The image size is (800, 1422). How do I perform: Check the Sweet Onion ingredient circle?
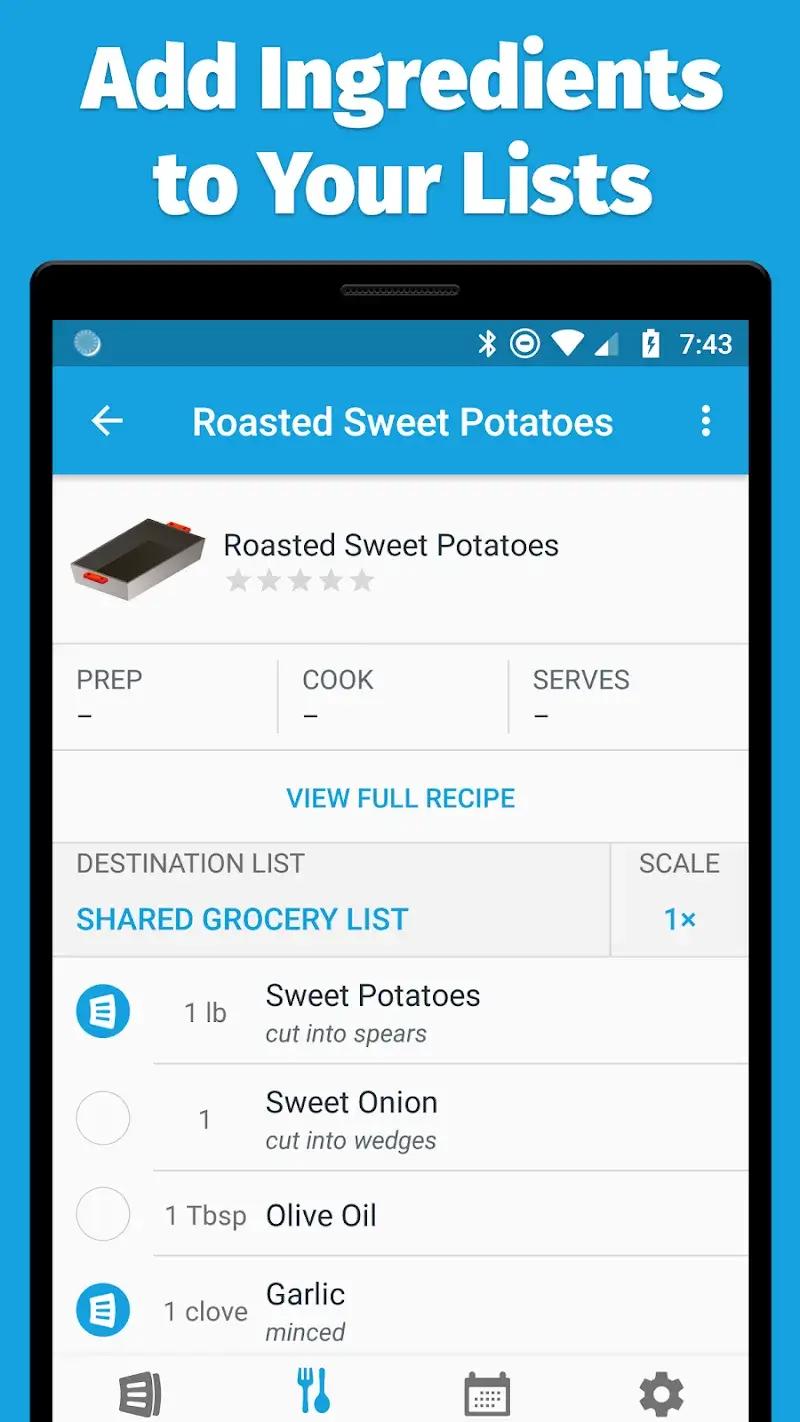(103, 1118)
